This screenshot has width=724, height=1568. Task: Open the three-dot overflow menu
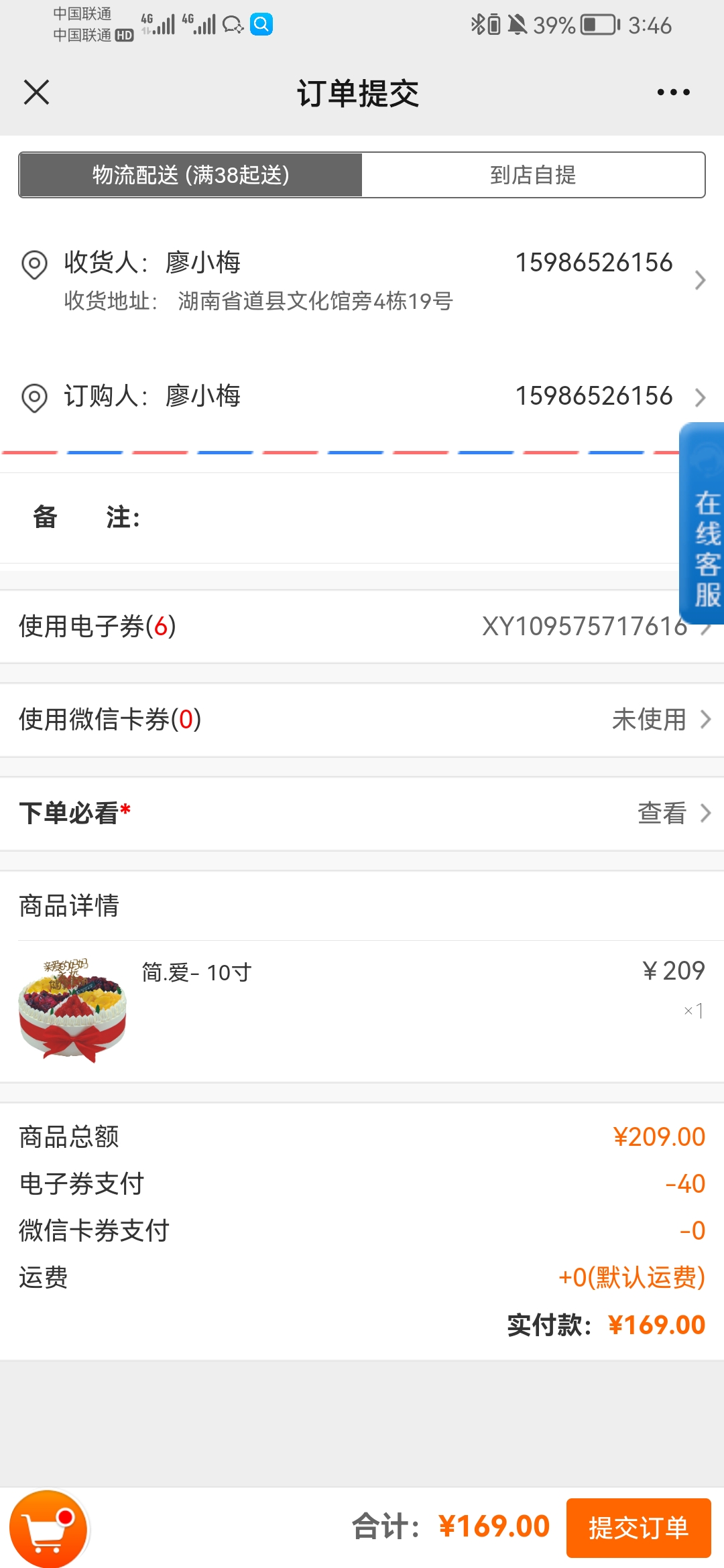673,92
